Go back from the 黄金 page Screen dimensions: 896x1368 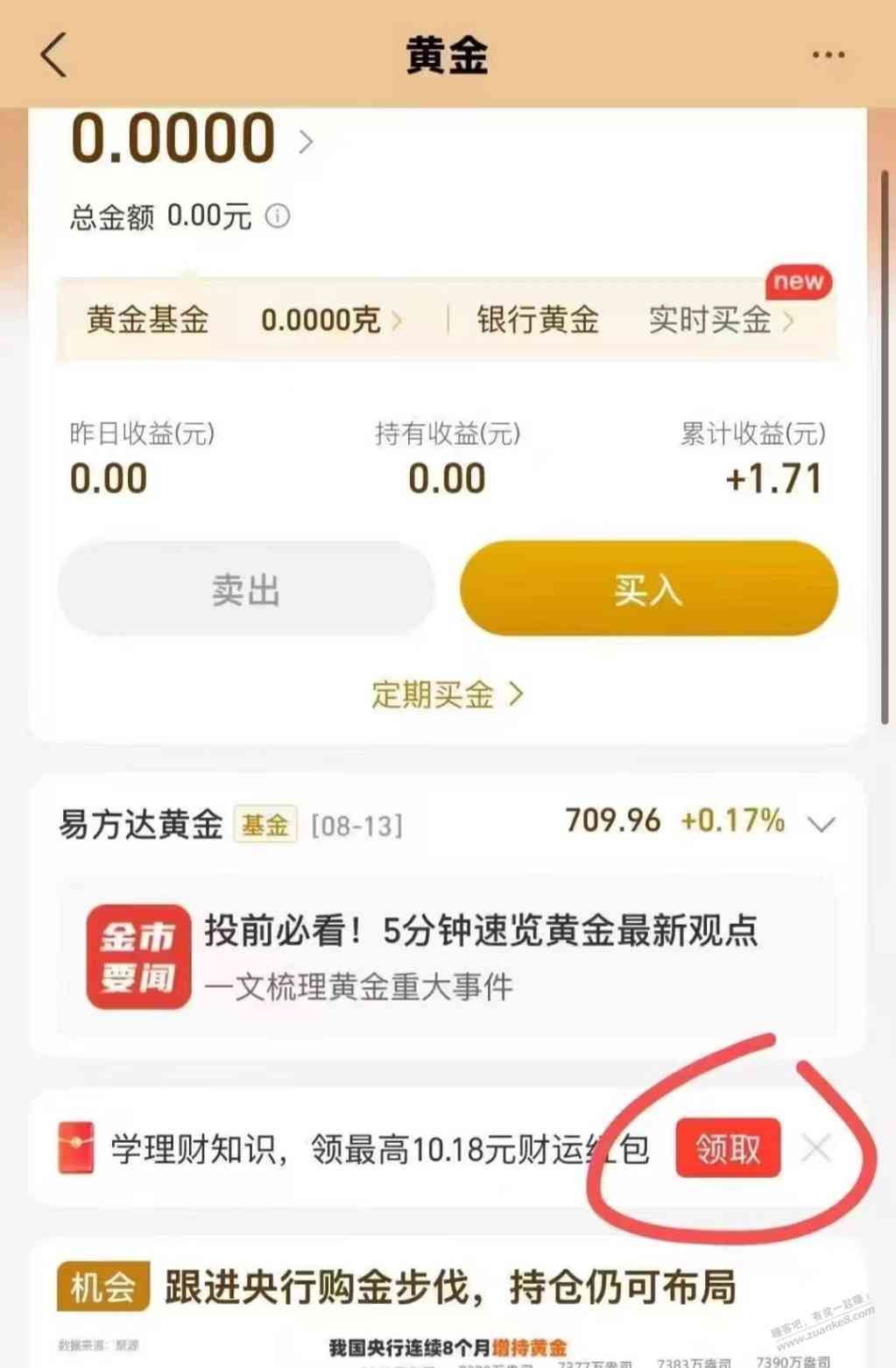(54, 55)
